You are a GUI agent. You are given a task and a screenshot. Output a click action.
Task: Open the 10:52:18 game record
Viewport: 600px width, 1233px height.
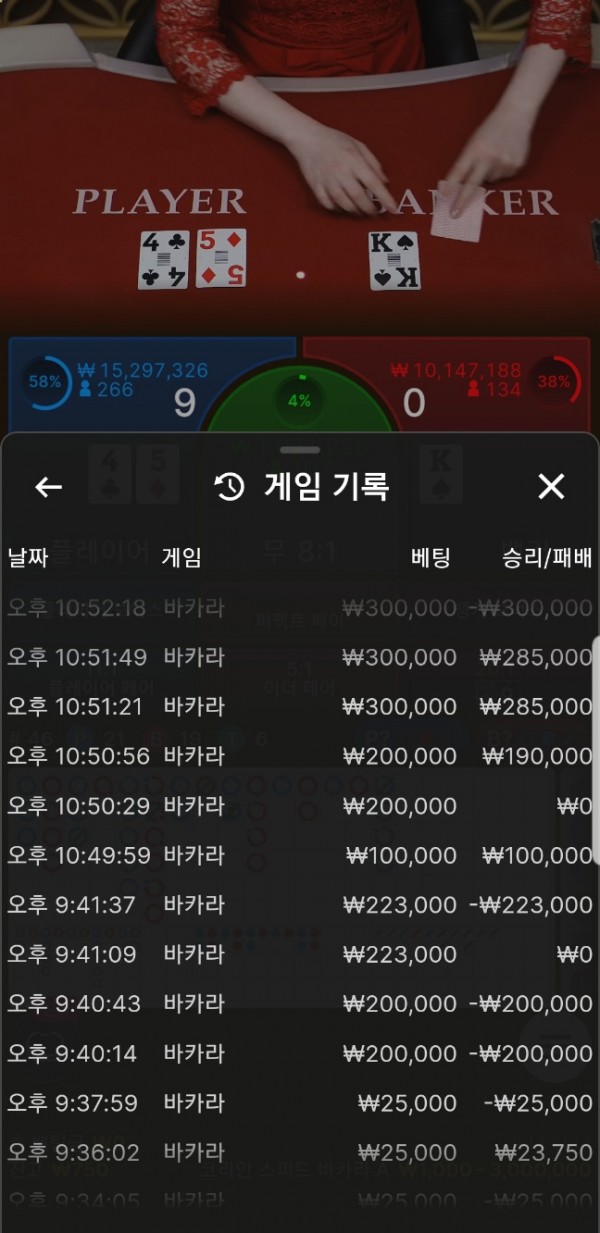(x=300, y=608)
